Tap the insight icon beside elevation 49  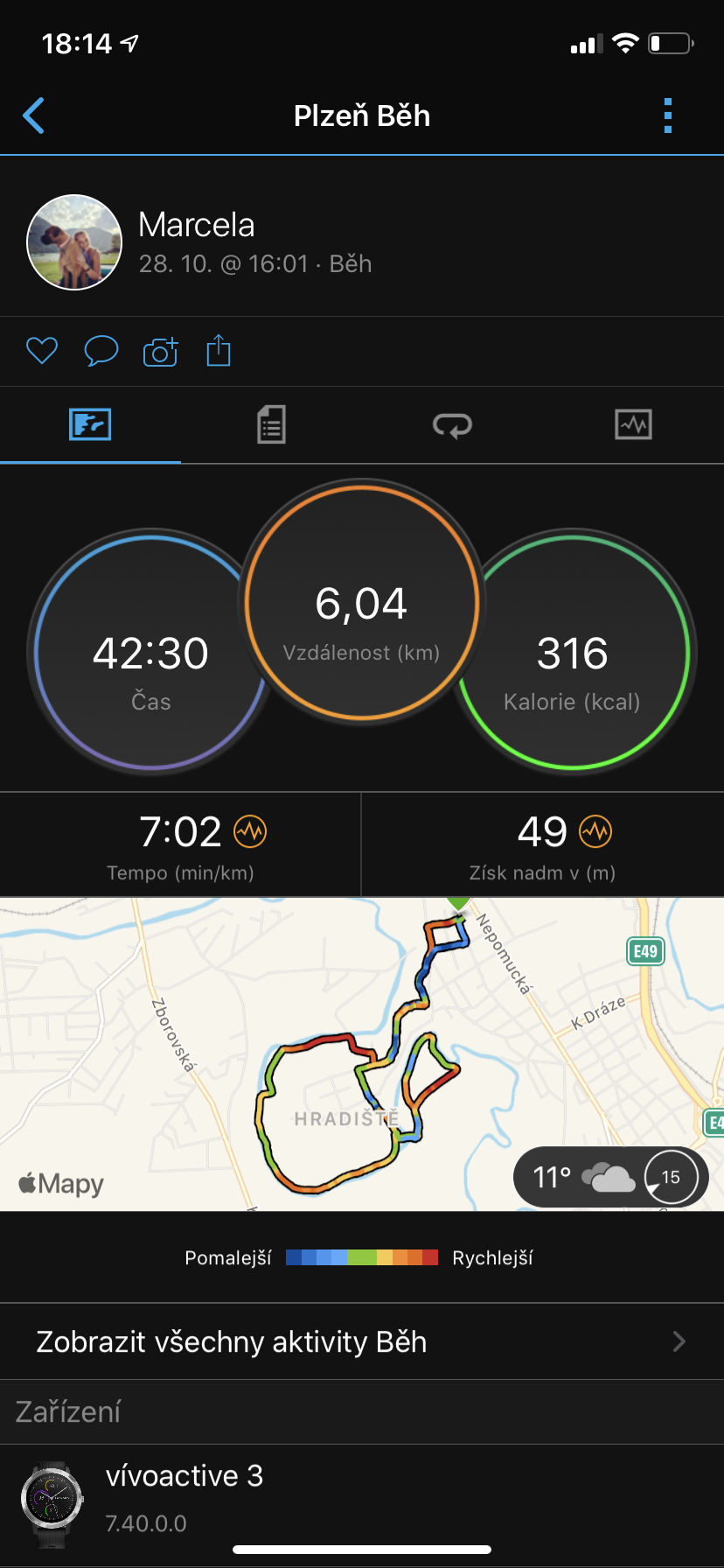[x=596, y=831]
